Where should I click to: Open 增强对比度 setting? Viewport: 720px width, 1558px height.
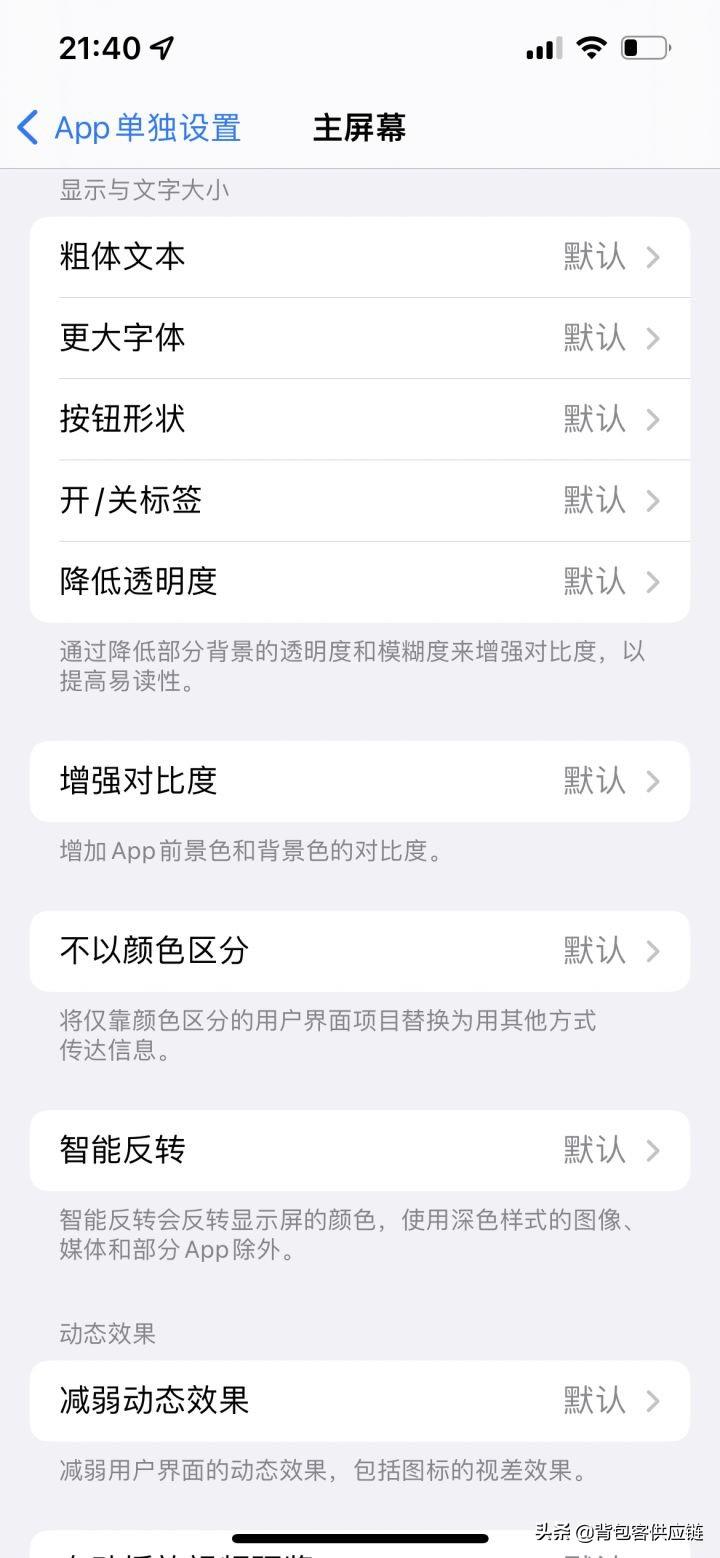pyautogui.click(x=360, y=781)
